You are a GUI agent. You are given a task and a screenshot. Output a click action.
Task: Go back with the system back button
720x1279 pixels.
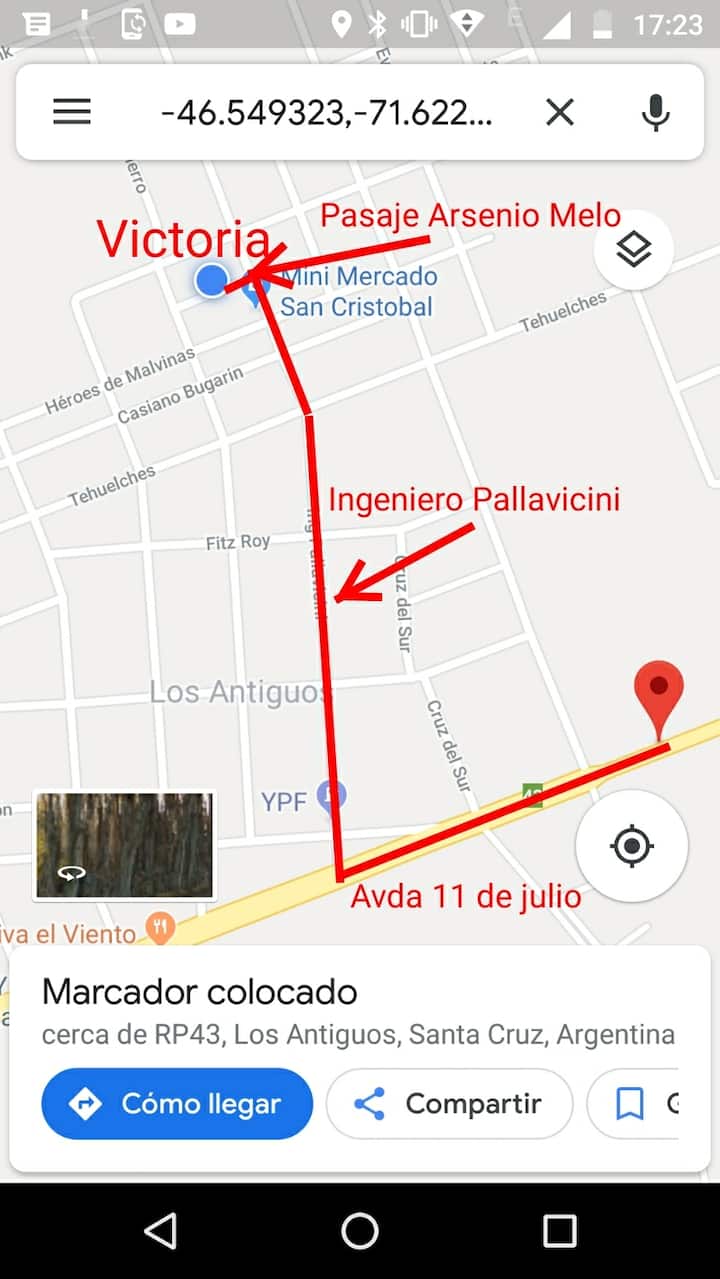point(160,1231)
